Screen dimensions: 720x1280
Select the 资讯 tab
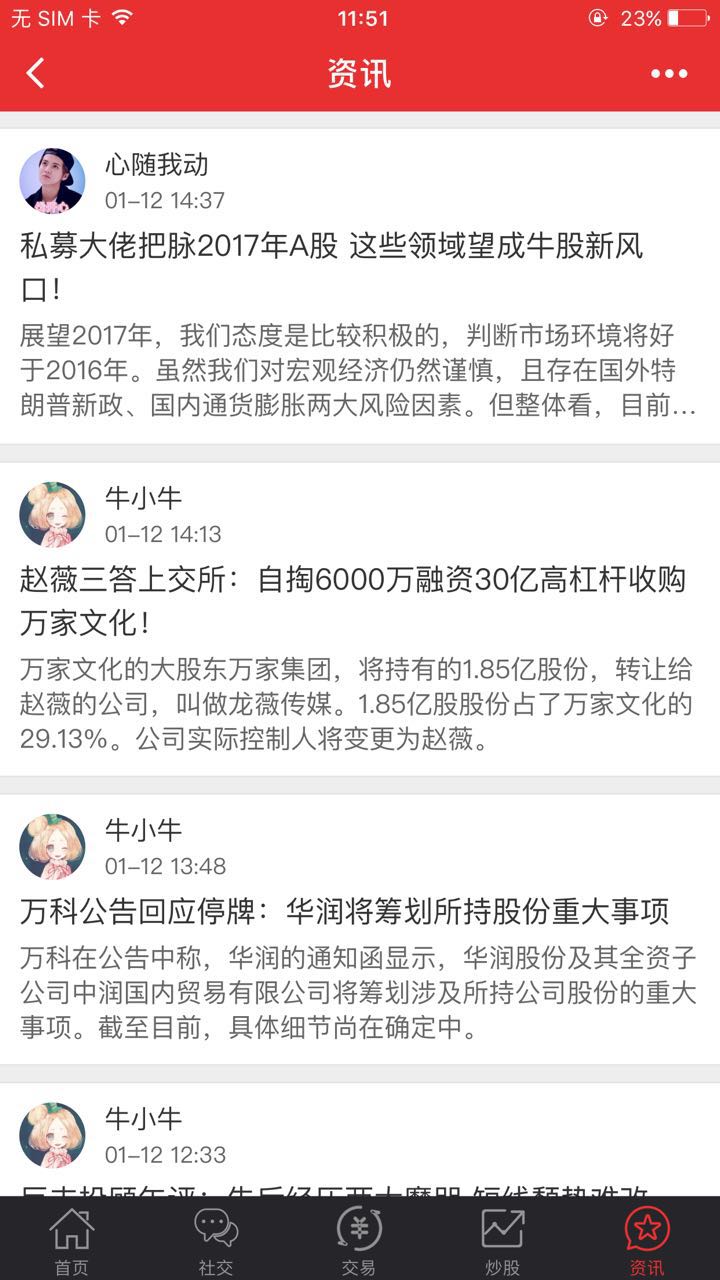coord(647,1241)
